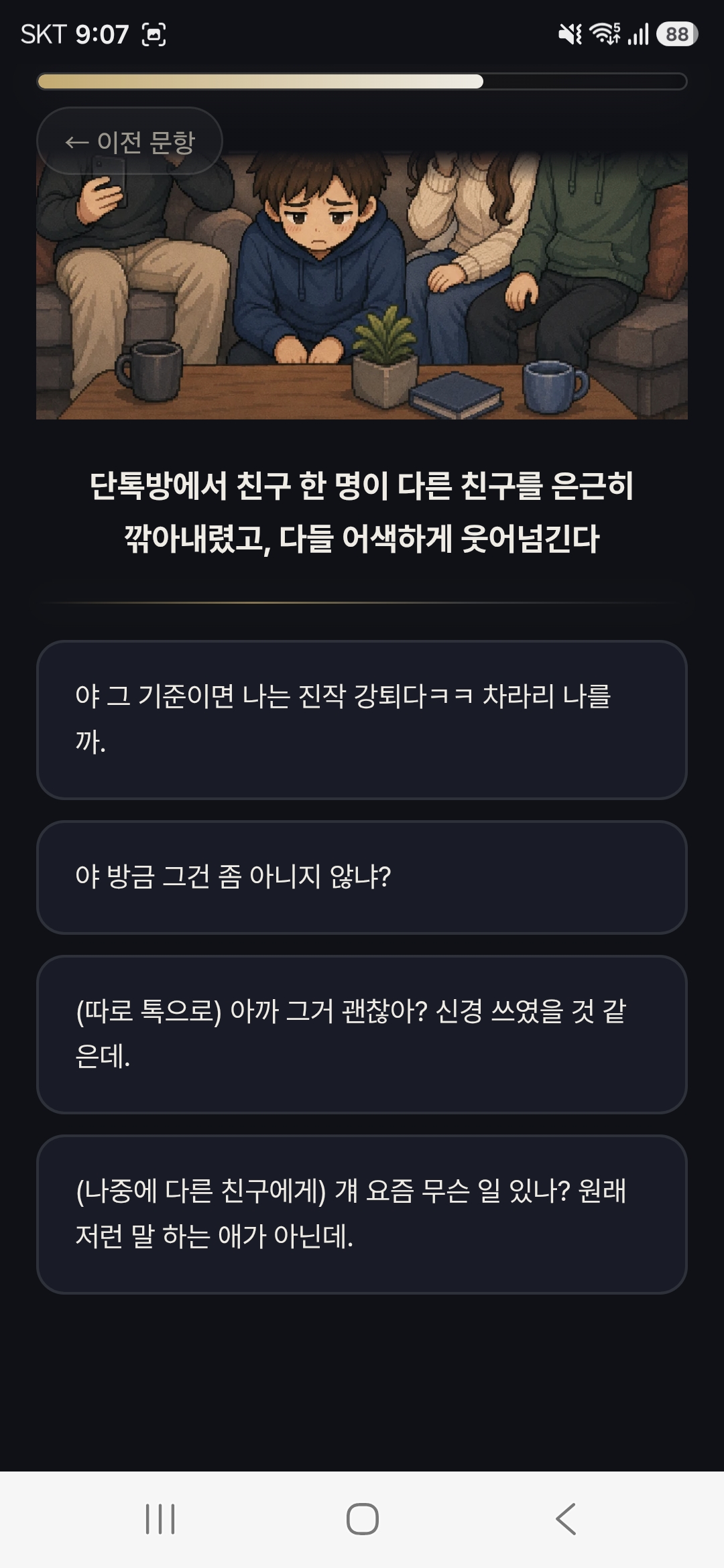Choose the answer 야 방금 그건 좀 아니지 않냐?
Screen dimensions: 724x1568
pos(362,877)
